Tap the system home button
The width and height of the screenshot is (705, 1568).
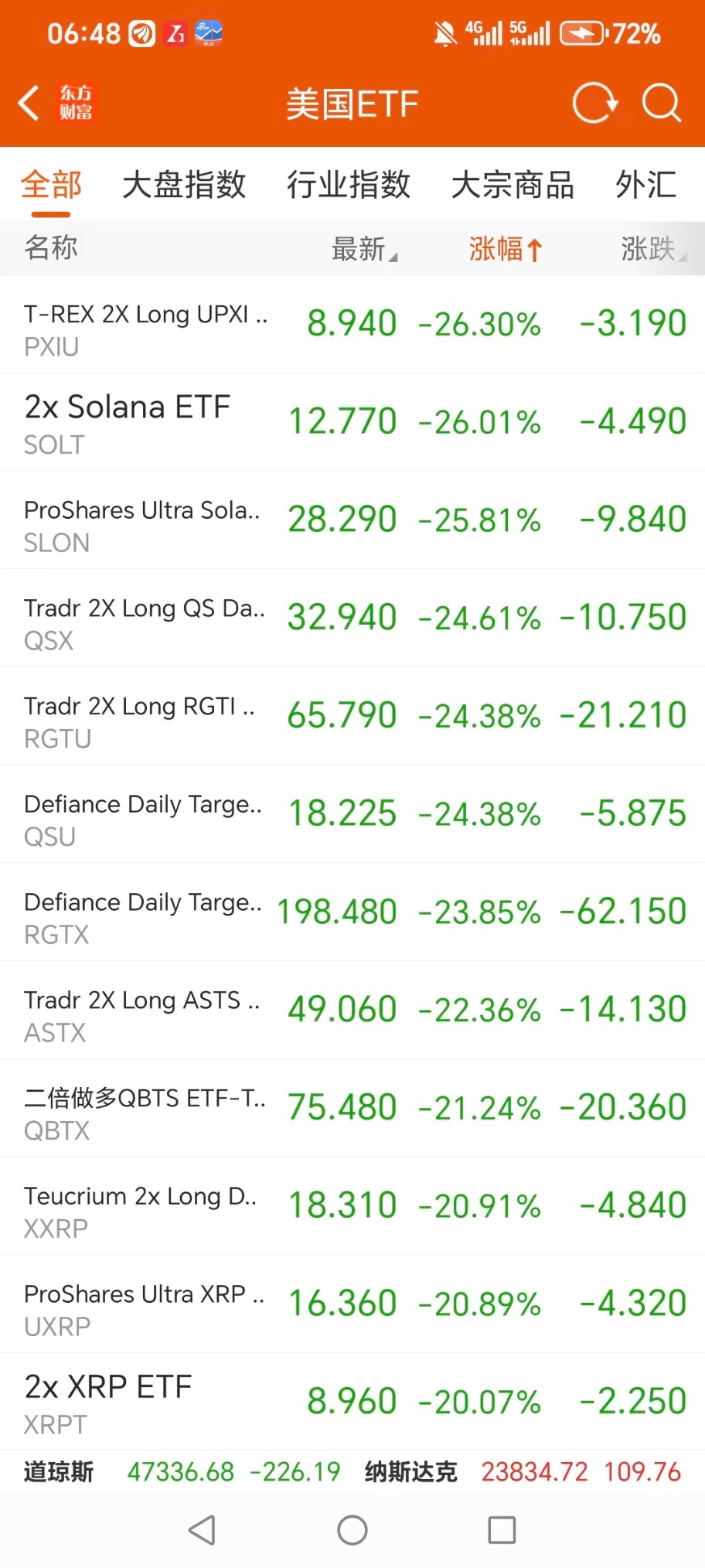tap(352, 1530)
